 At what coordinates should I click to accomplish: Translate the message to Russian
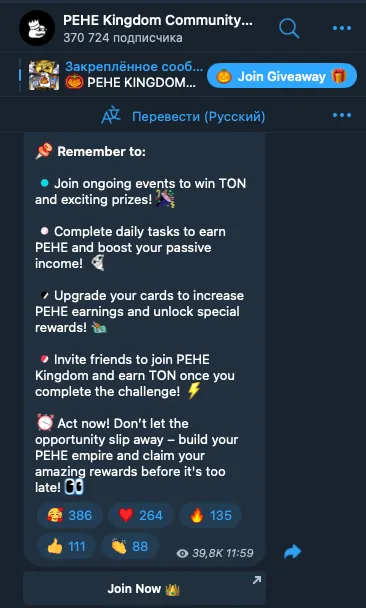point(184,116)
